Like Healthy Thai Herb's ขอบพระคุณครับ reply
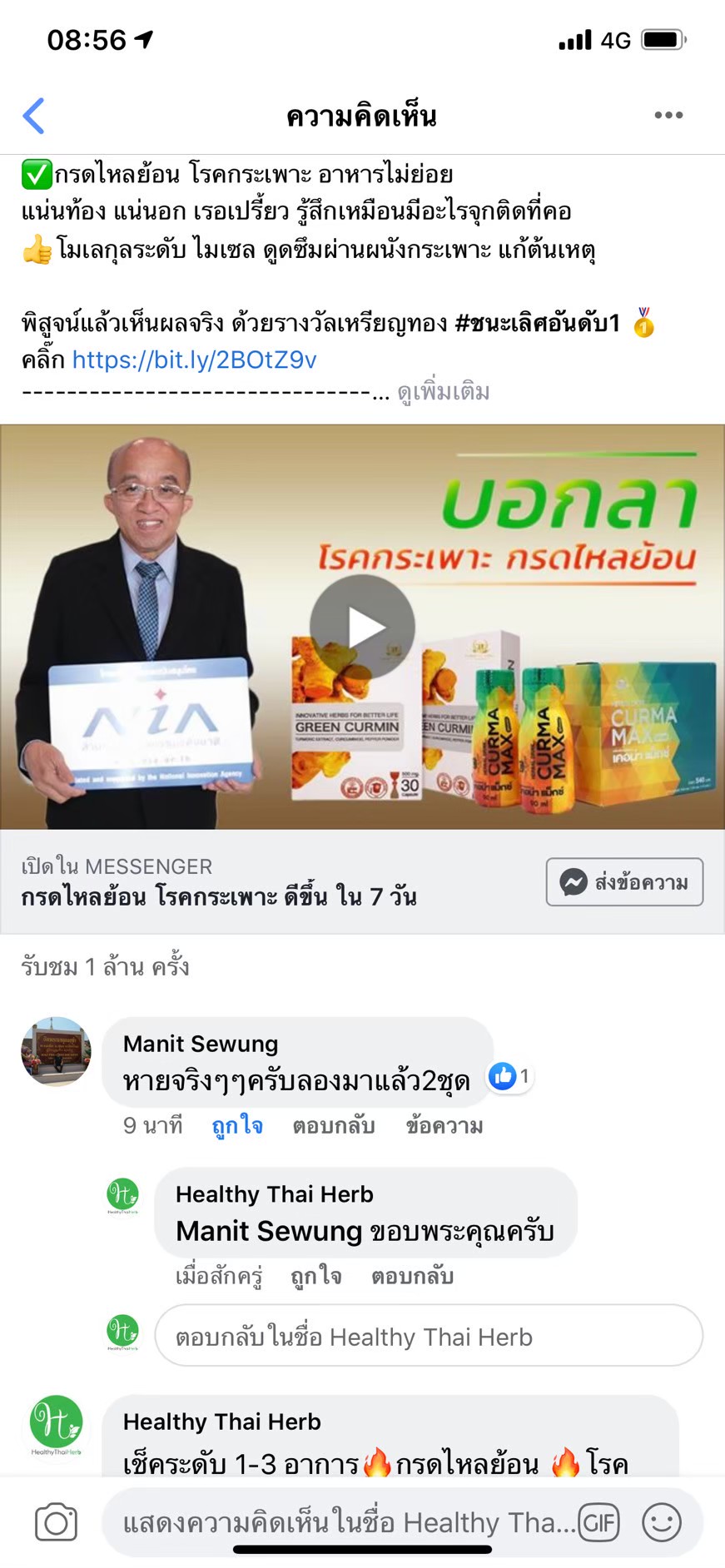725x1568 pixels. (315, 1276)
